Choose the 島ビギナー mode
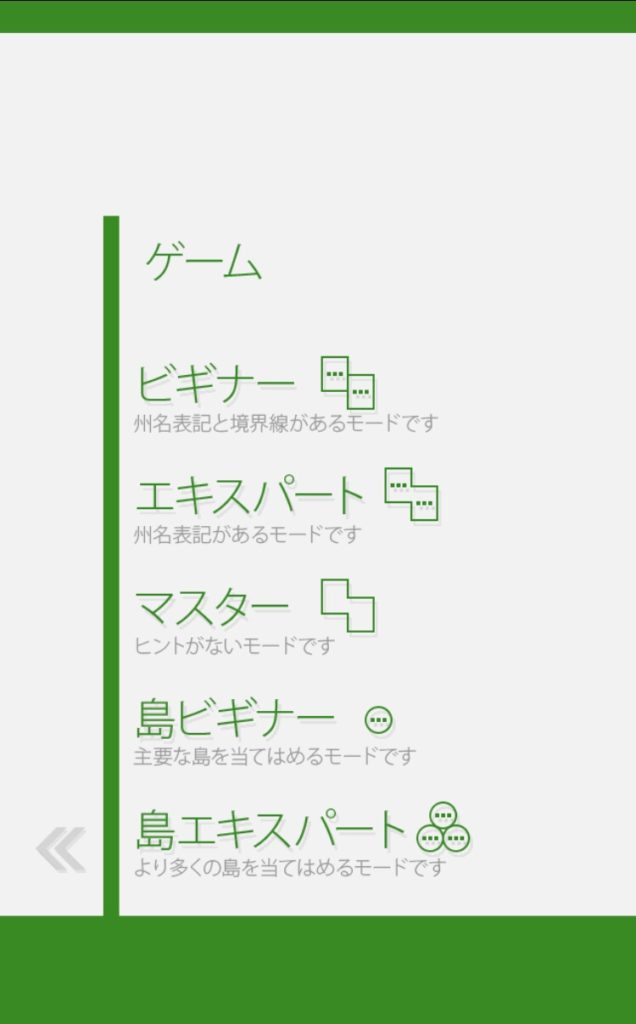This screenshot has width=636, height=1024. (235, 718)
